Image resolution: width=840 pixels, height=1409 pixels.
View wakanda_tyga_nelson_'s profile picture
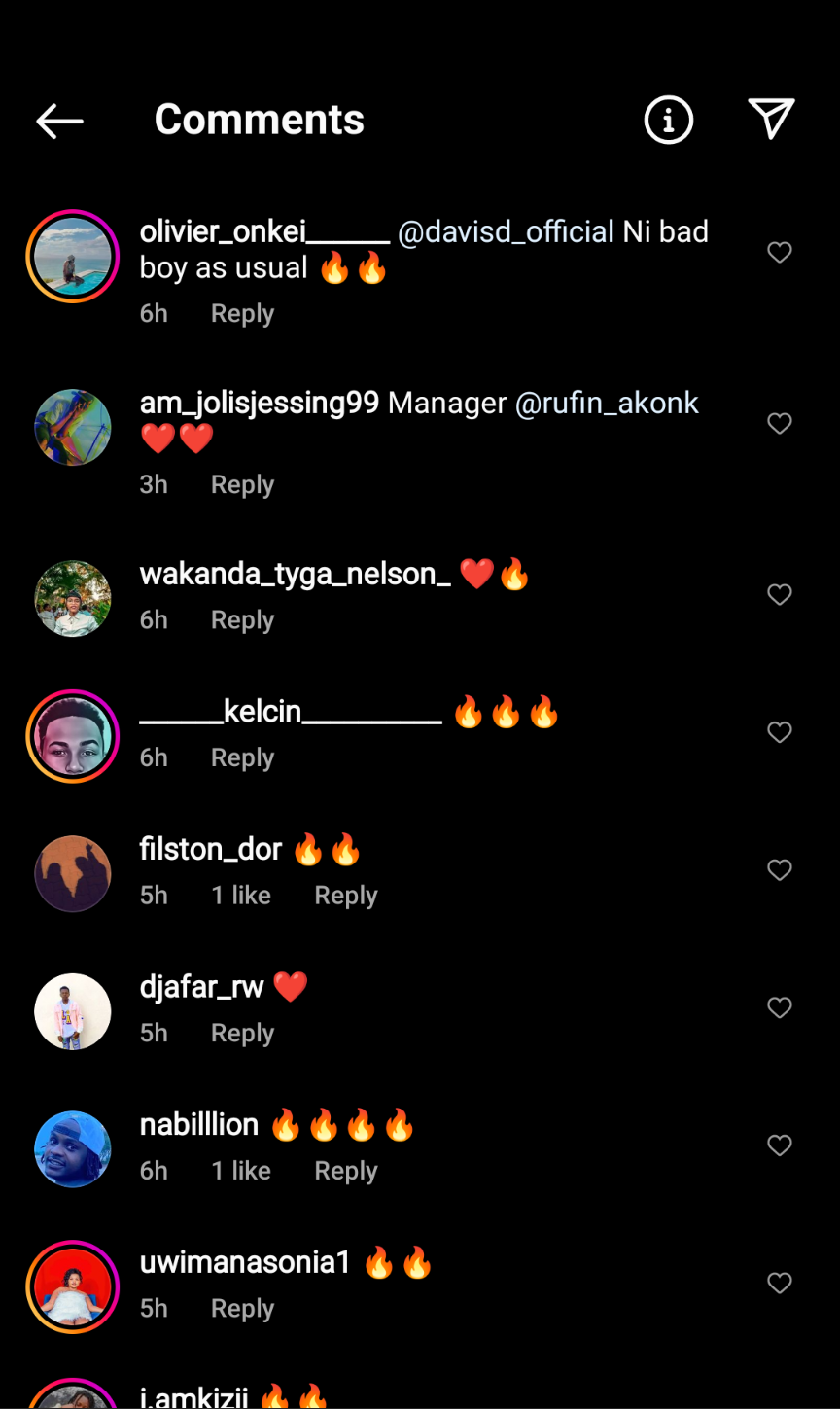pos(73,598)
